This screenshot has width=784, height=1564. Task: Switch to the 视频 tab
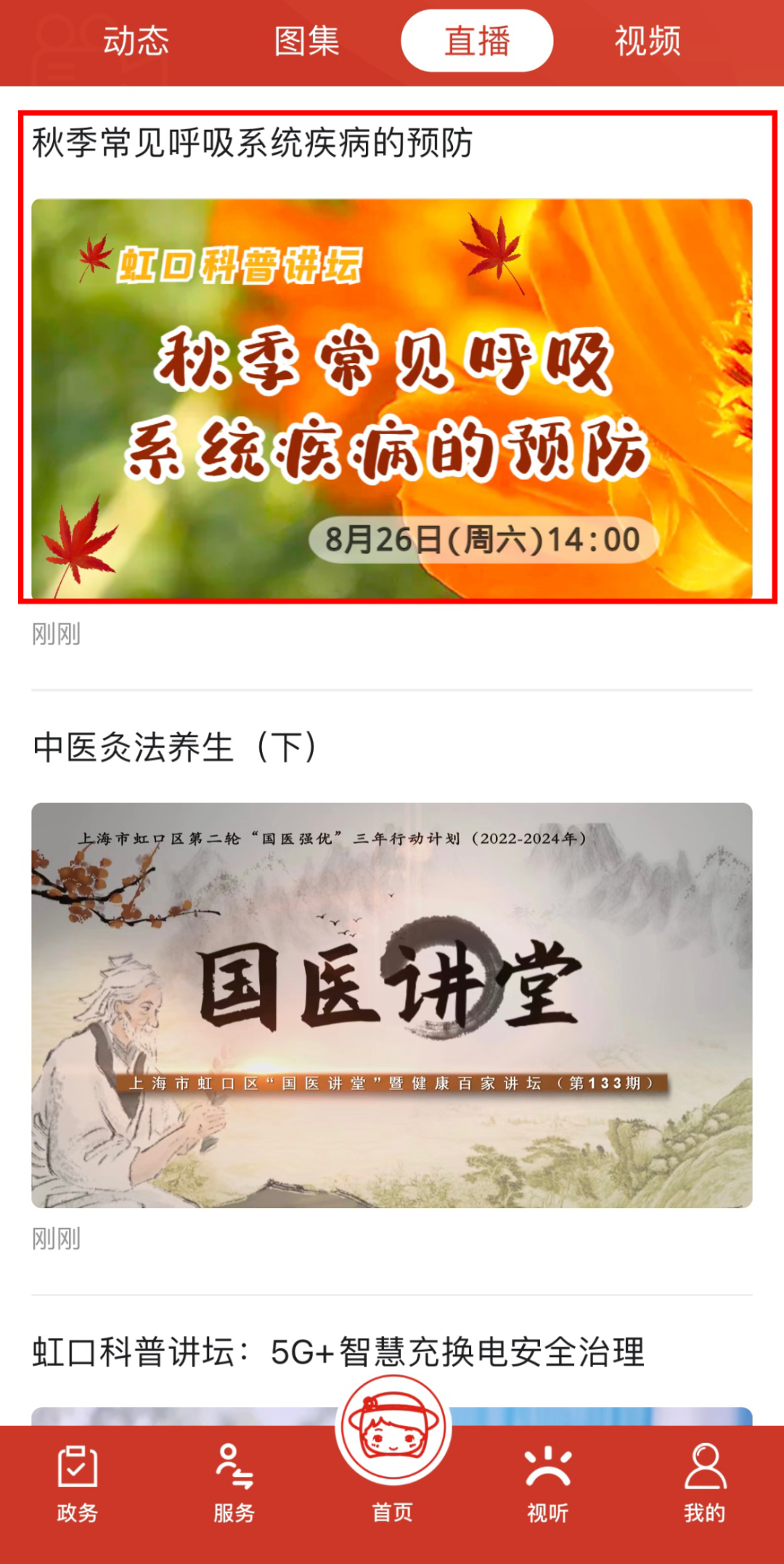[648, 41]
